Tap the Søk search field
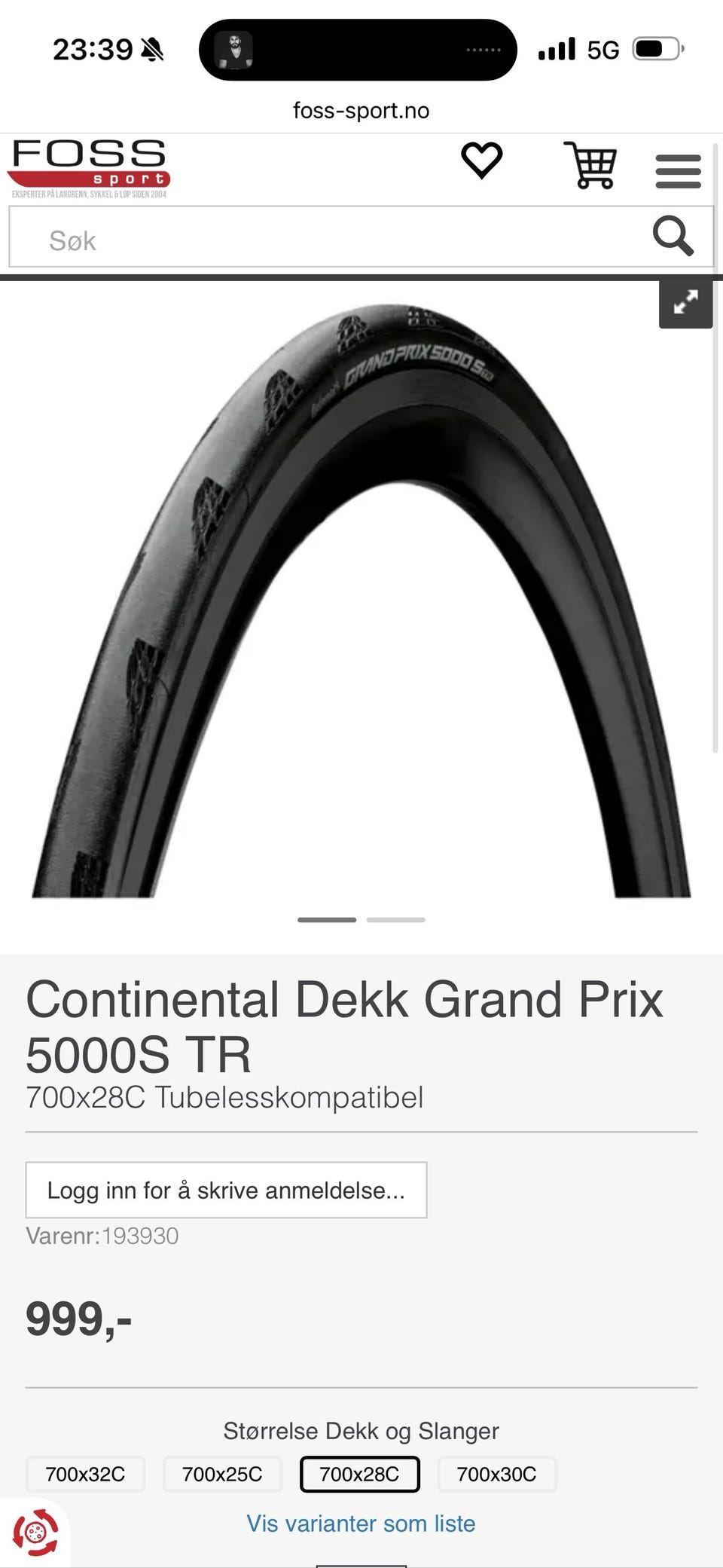This screenshot has width=723, height=1568. (324, 240)
